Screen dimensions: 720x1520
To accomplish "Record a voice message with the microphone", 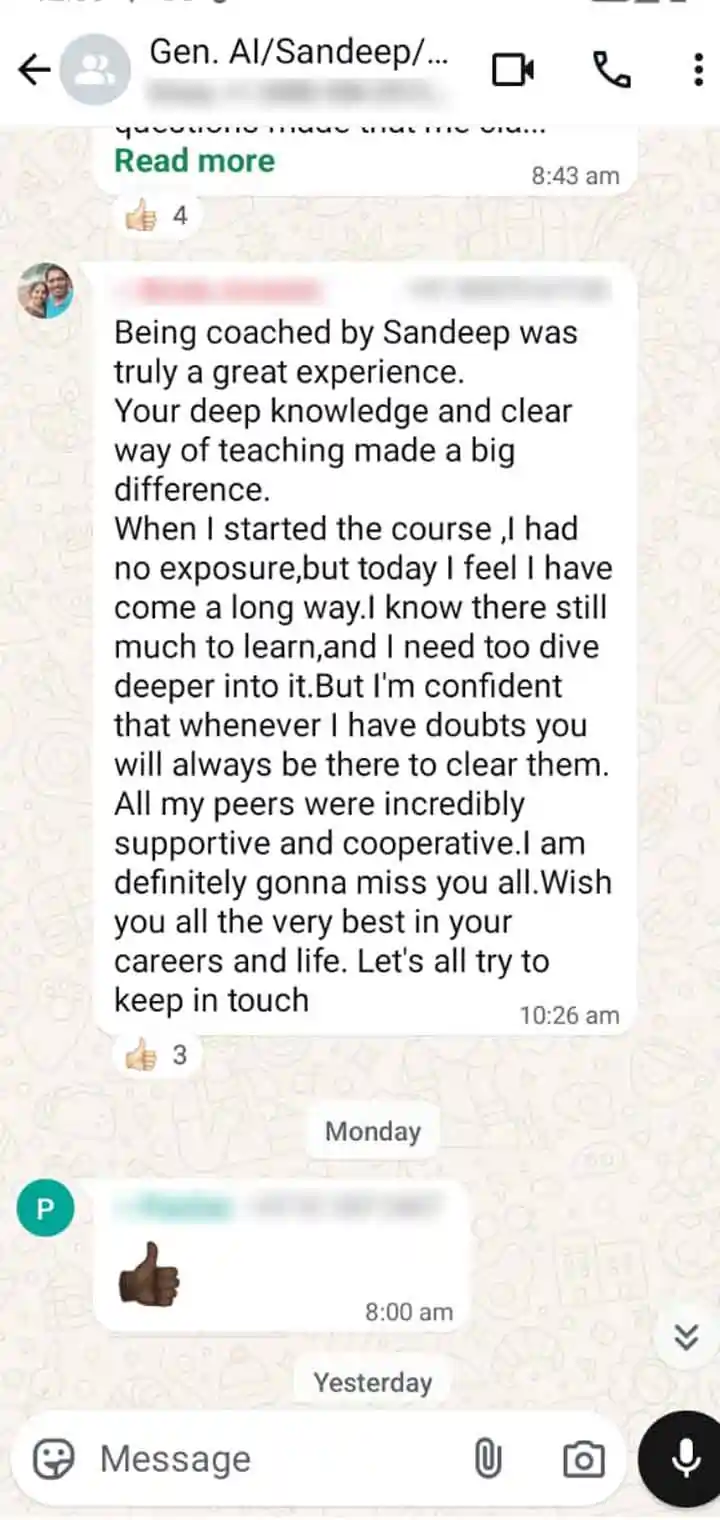I will point(685,1460).
